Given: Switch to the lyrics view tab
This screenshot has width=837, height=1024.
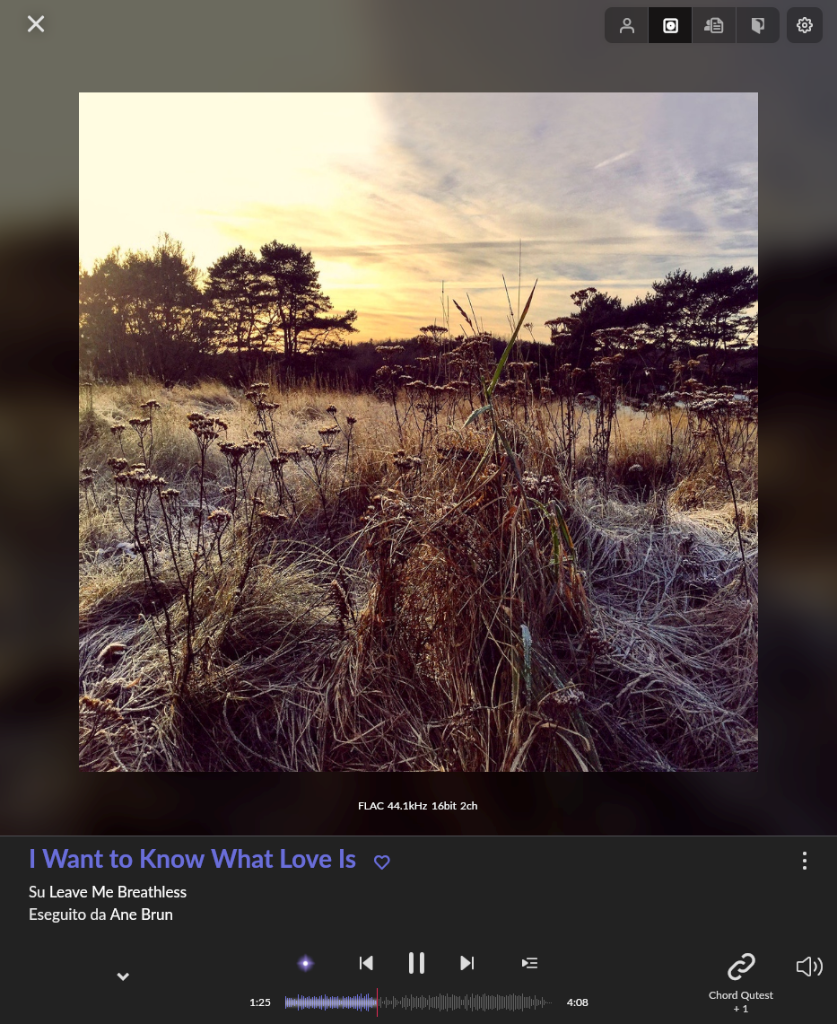Looking at the screenshot, I should coord(714,26).
